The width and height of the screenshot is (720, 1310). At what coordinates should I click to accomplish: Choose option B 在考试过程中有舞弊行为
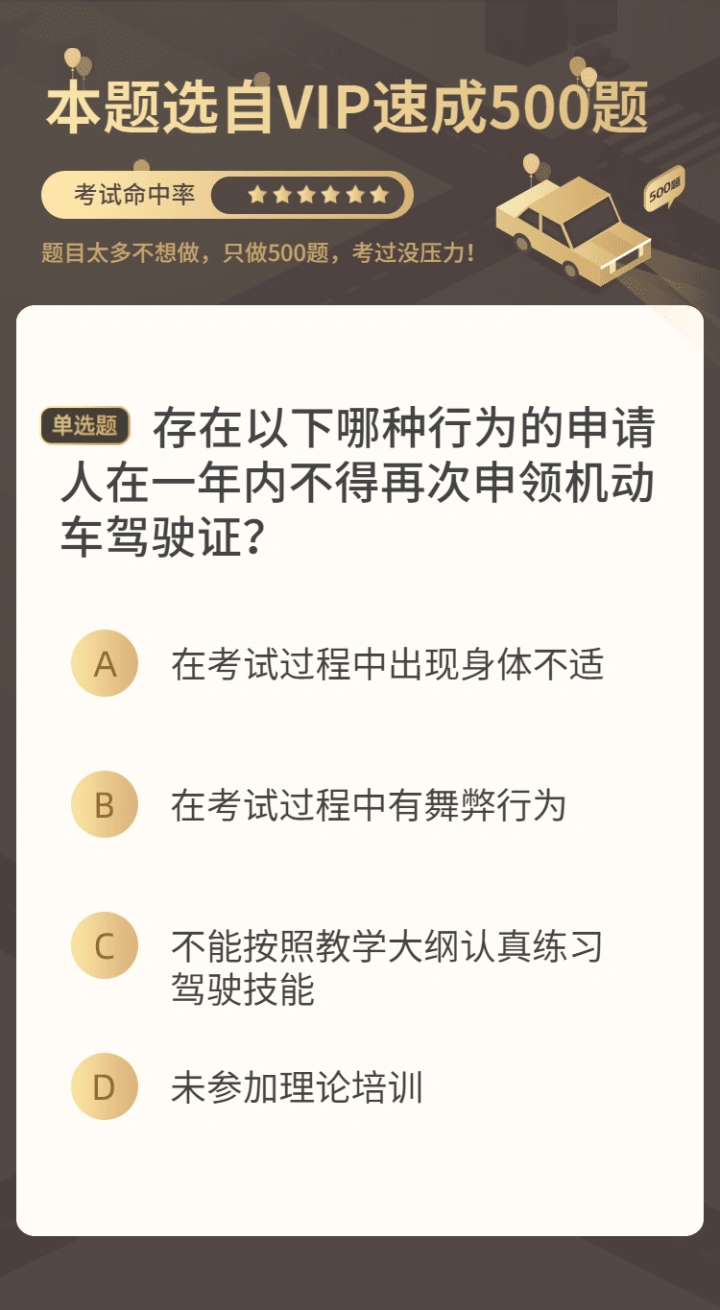tap(319, 805)
